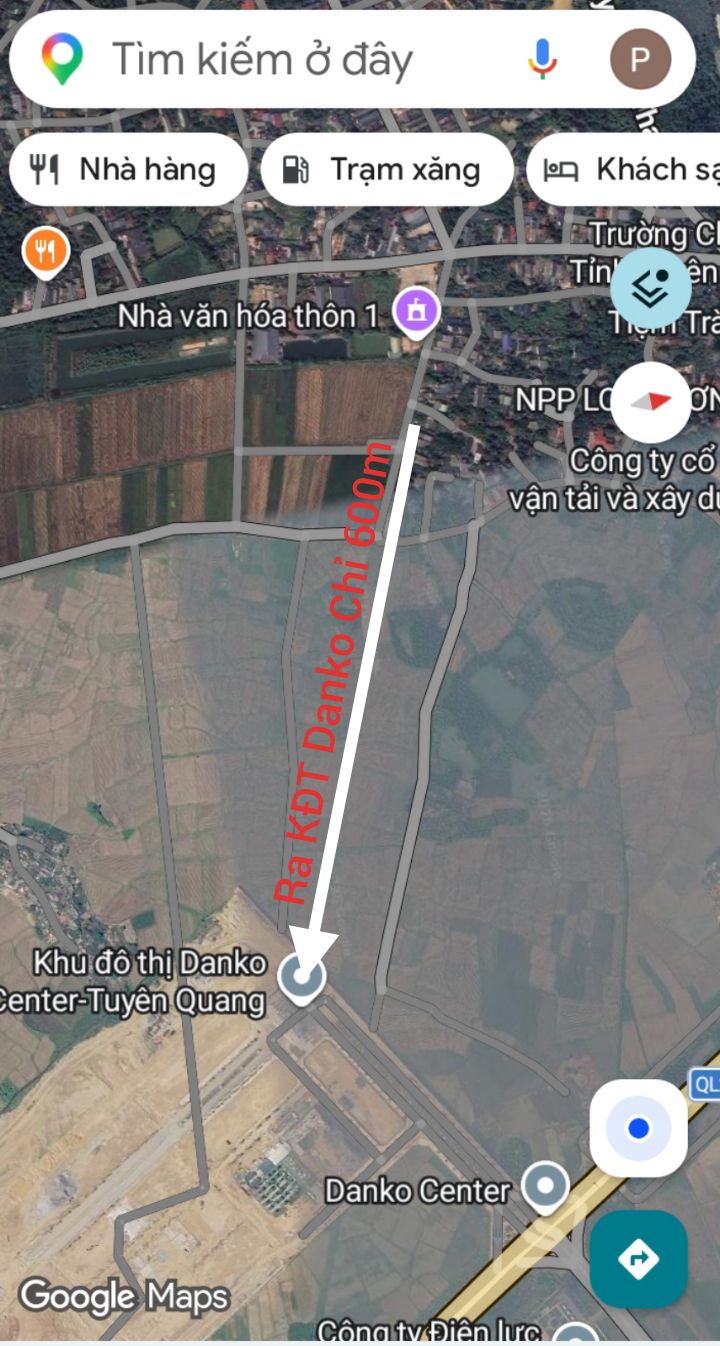
Task: Tap the Danko Center map pin
Action: [545, 1187]
